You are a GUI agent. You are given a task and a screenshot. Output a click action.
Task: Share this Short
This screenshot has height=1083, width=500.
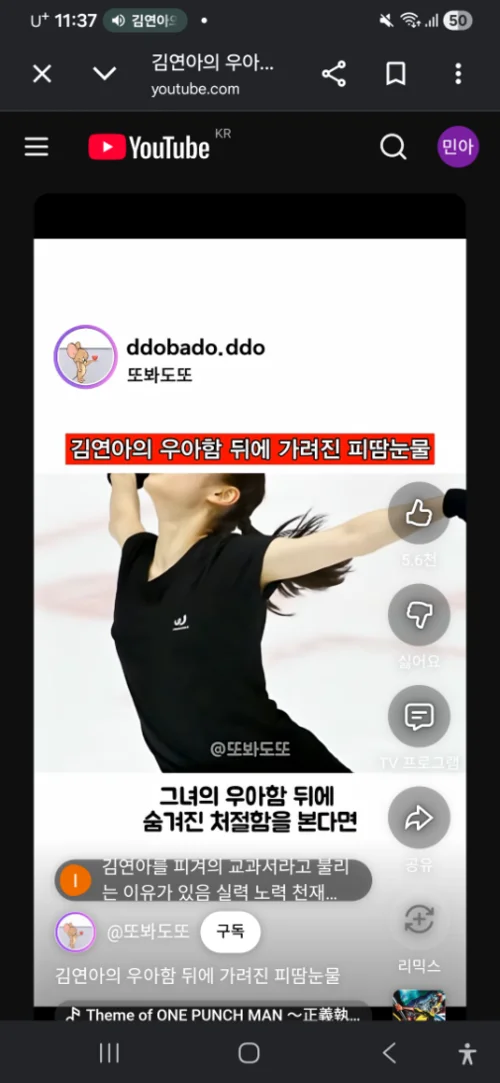click(x=419, y=818)
